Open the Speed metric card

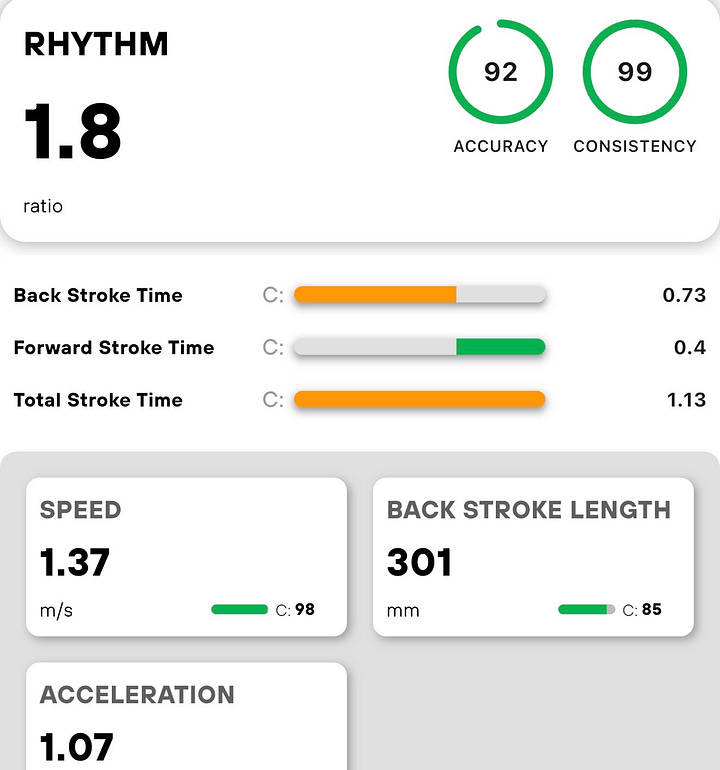(187, 557)
